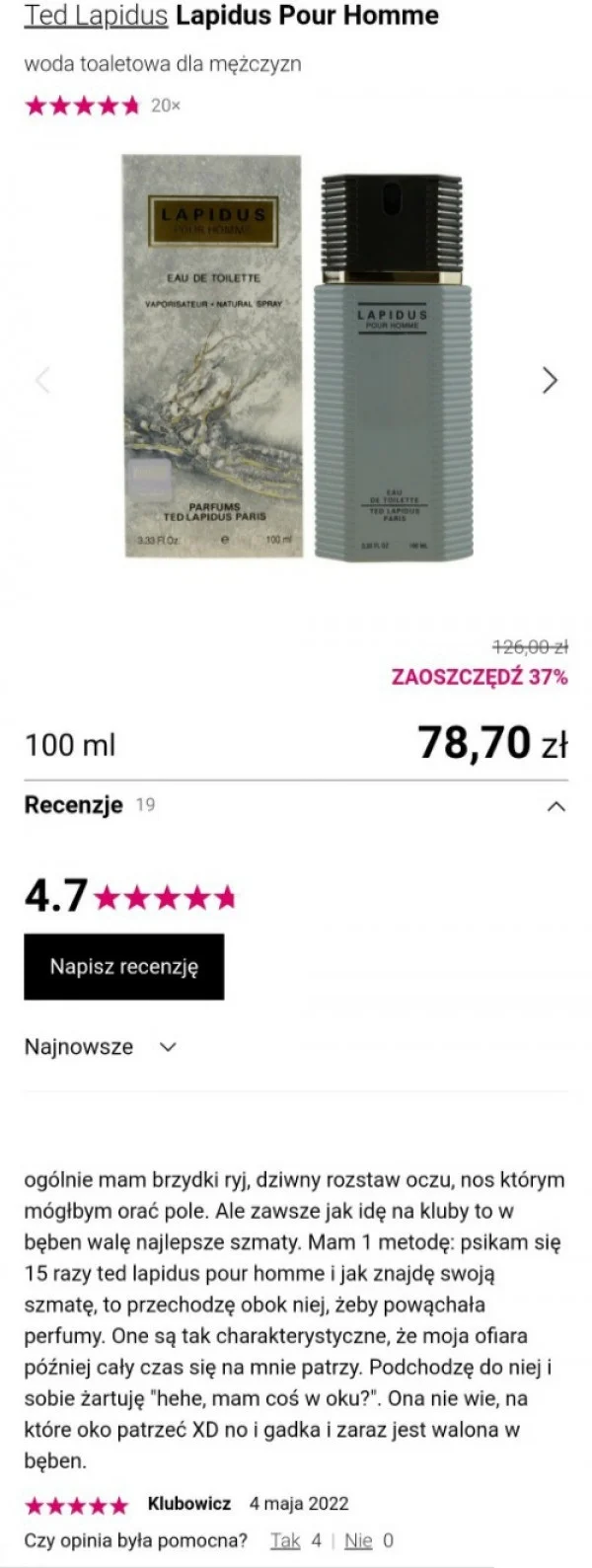This screenshot has height=1568, width=592.
Task: Open the Ted Lapidus brand link
Action: [x=95, y=16]
